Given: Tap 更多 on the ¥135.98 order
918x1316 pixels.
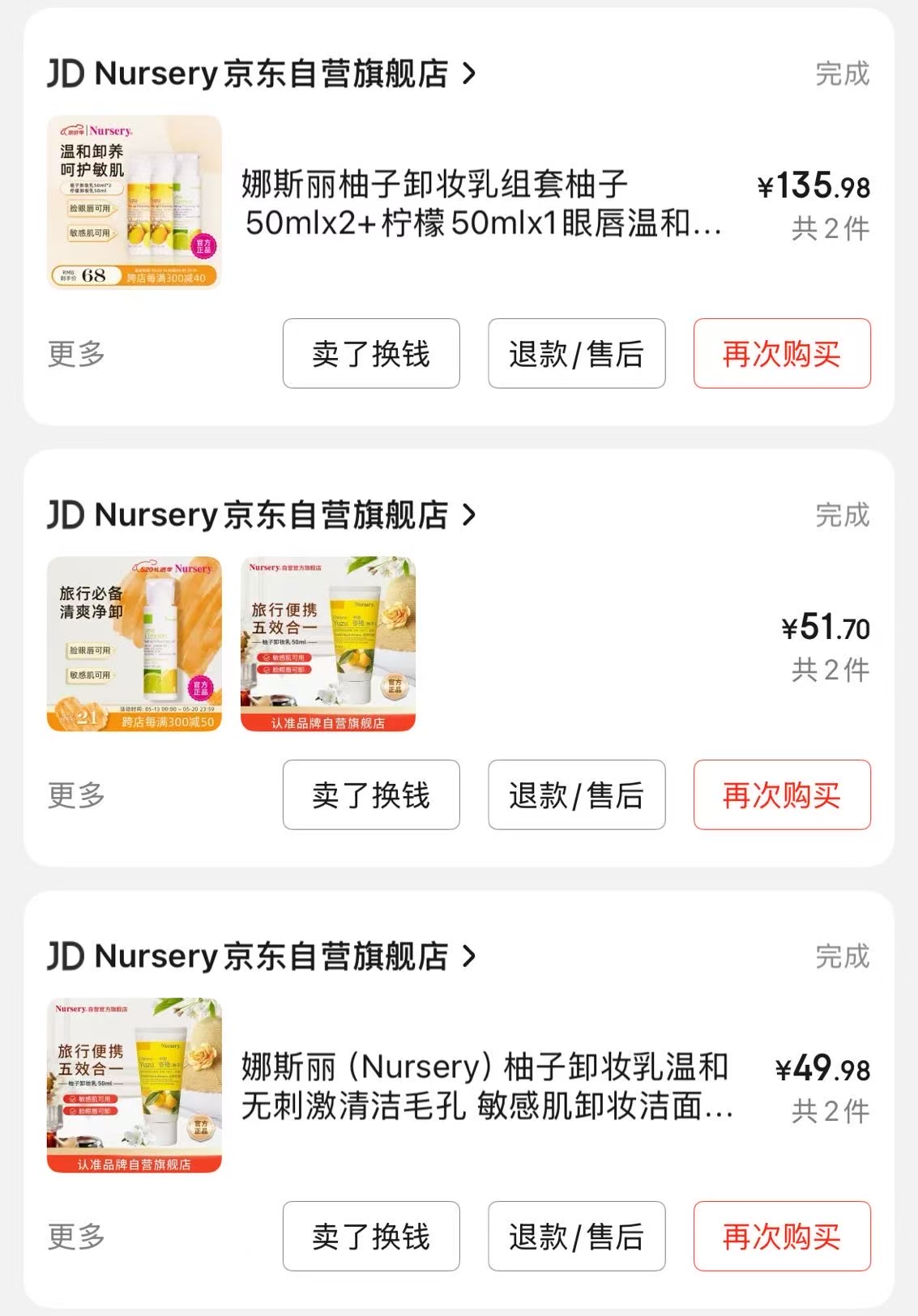Looking at the screenshot, I should click(76, 354).
